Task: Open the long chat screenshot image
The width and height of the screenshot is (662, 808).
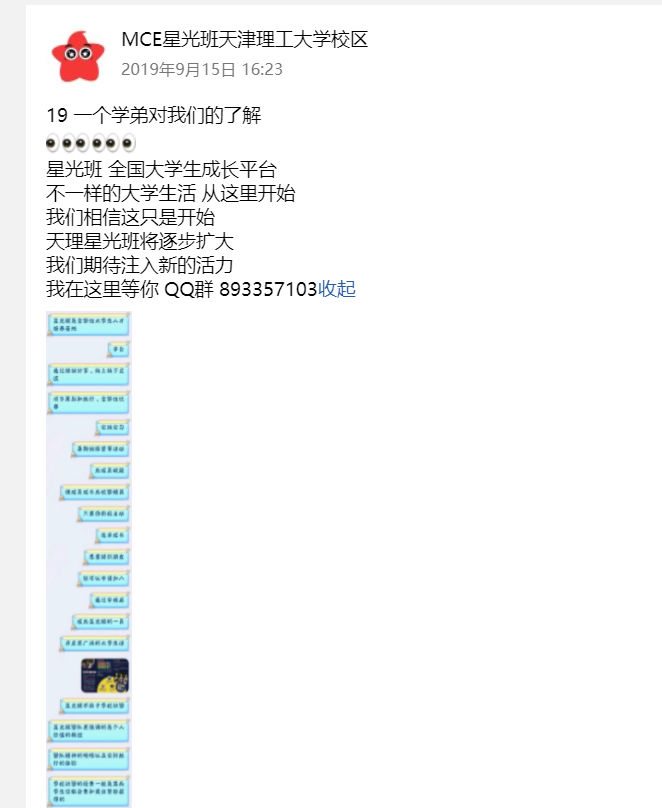Action: tap(88, 558)
